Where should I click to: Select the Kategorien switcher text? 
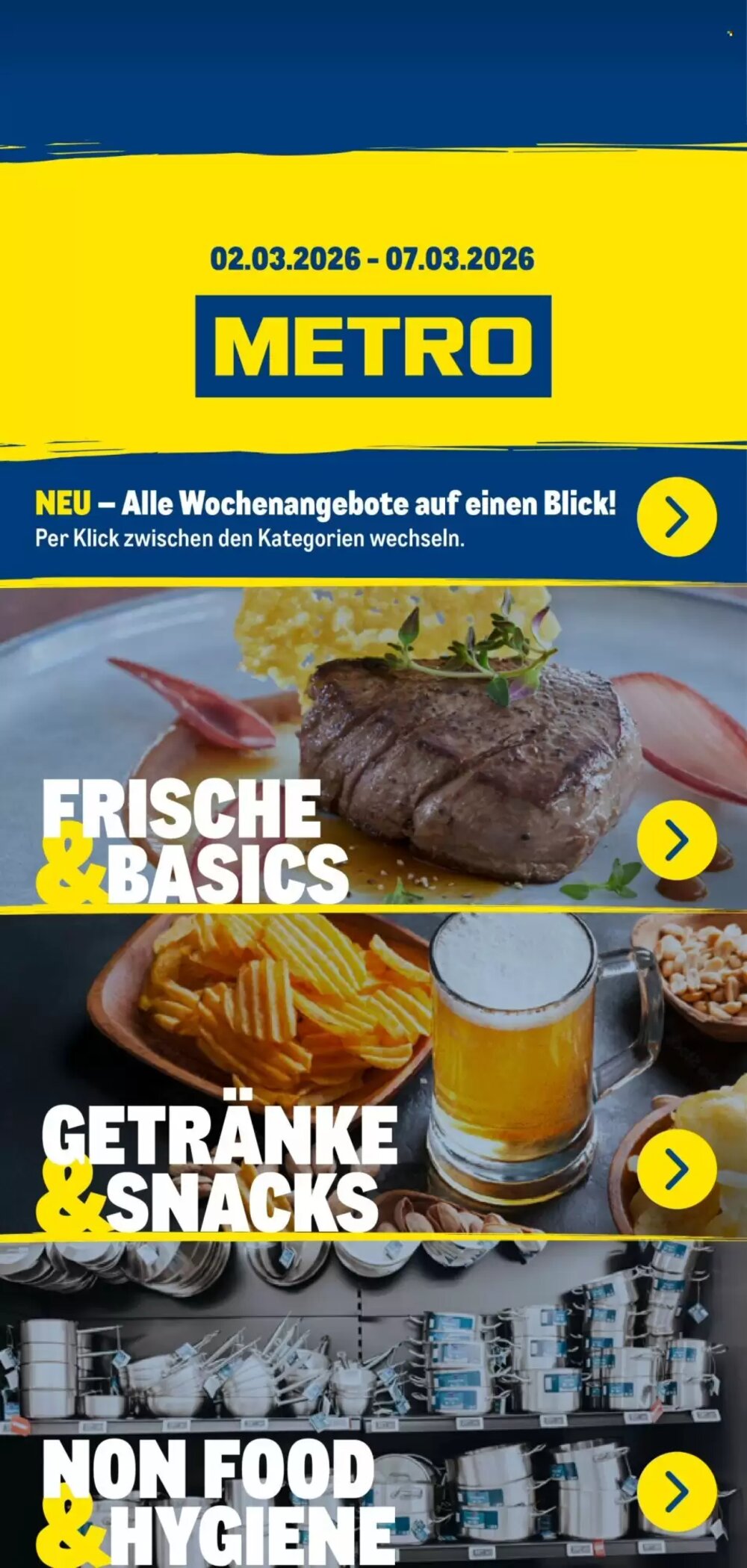249,538
